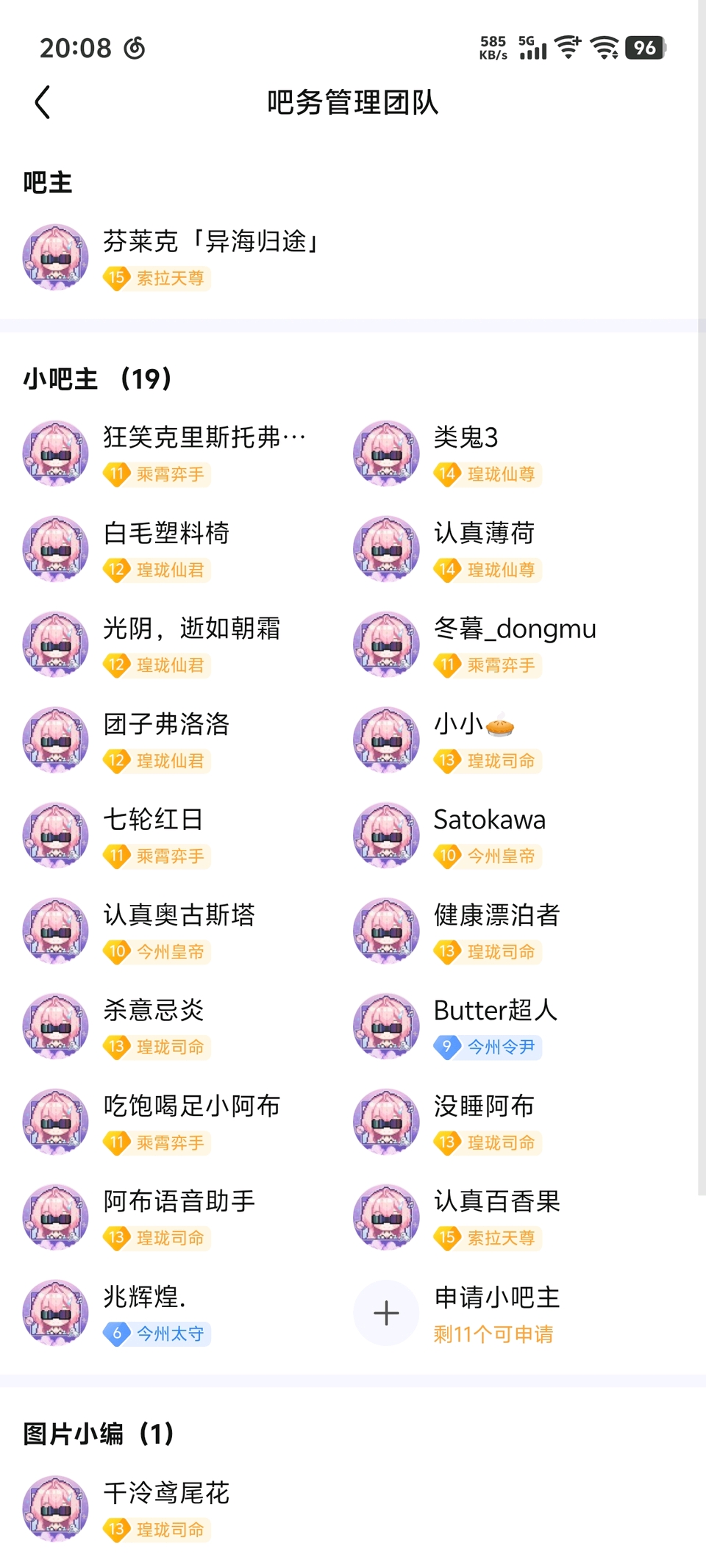Open 吃饱喝足小阿布's profile
The height and width of the screenshot is (1568, 706).
click(x=191, y=1107)
